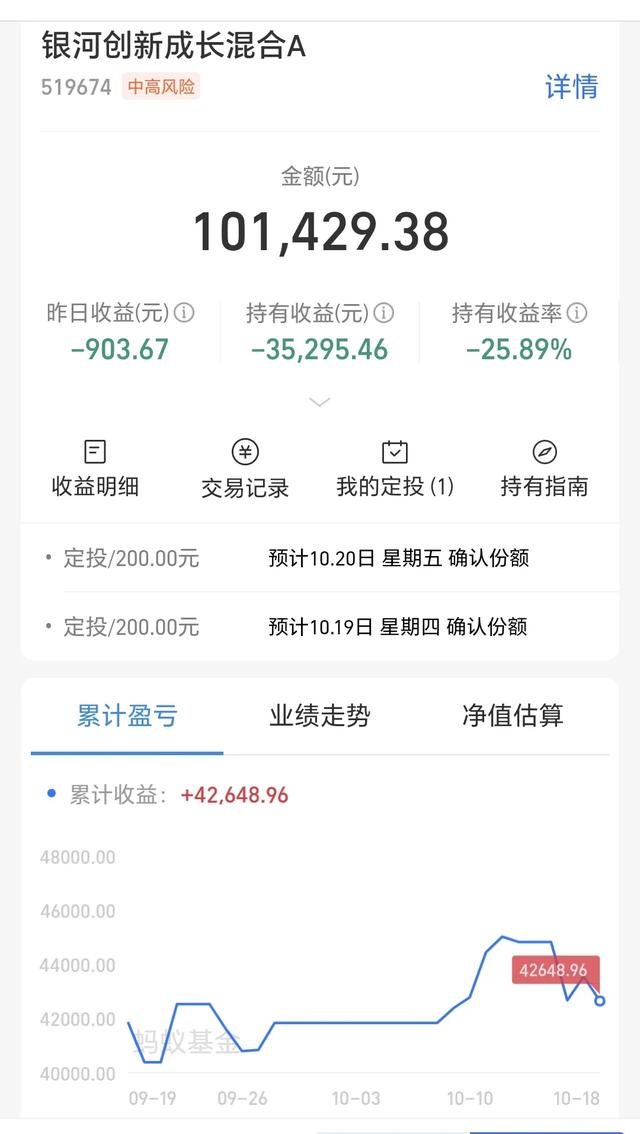Open the 定投 row confirming on 10.19日
640x1134 pixels.
click(320, 626)
